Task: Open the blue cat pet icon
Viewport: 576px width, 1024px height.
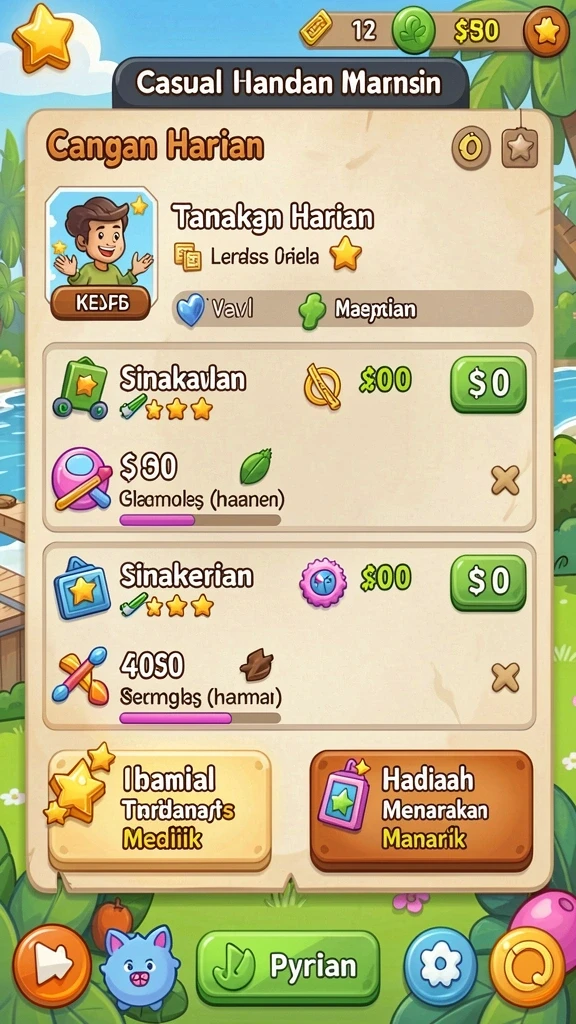Action: (140, 968)
